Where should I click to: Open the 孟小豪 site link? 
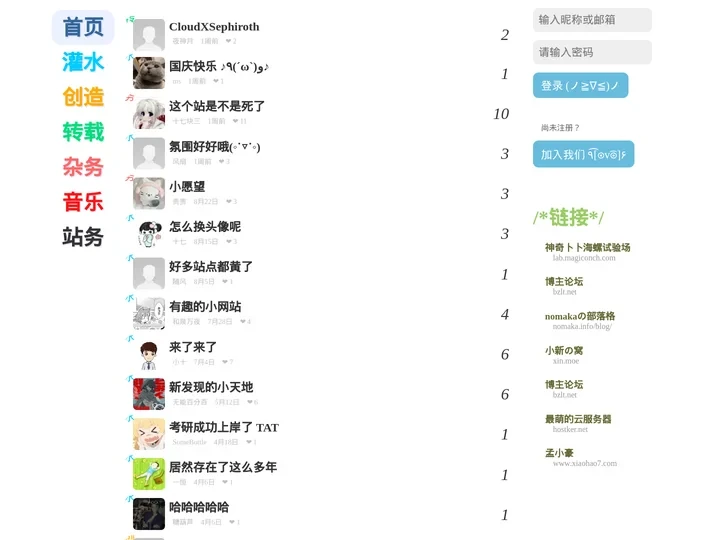pos(559,453)
